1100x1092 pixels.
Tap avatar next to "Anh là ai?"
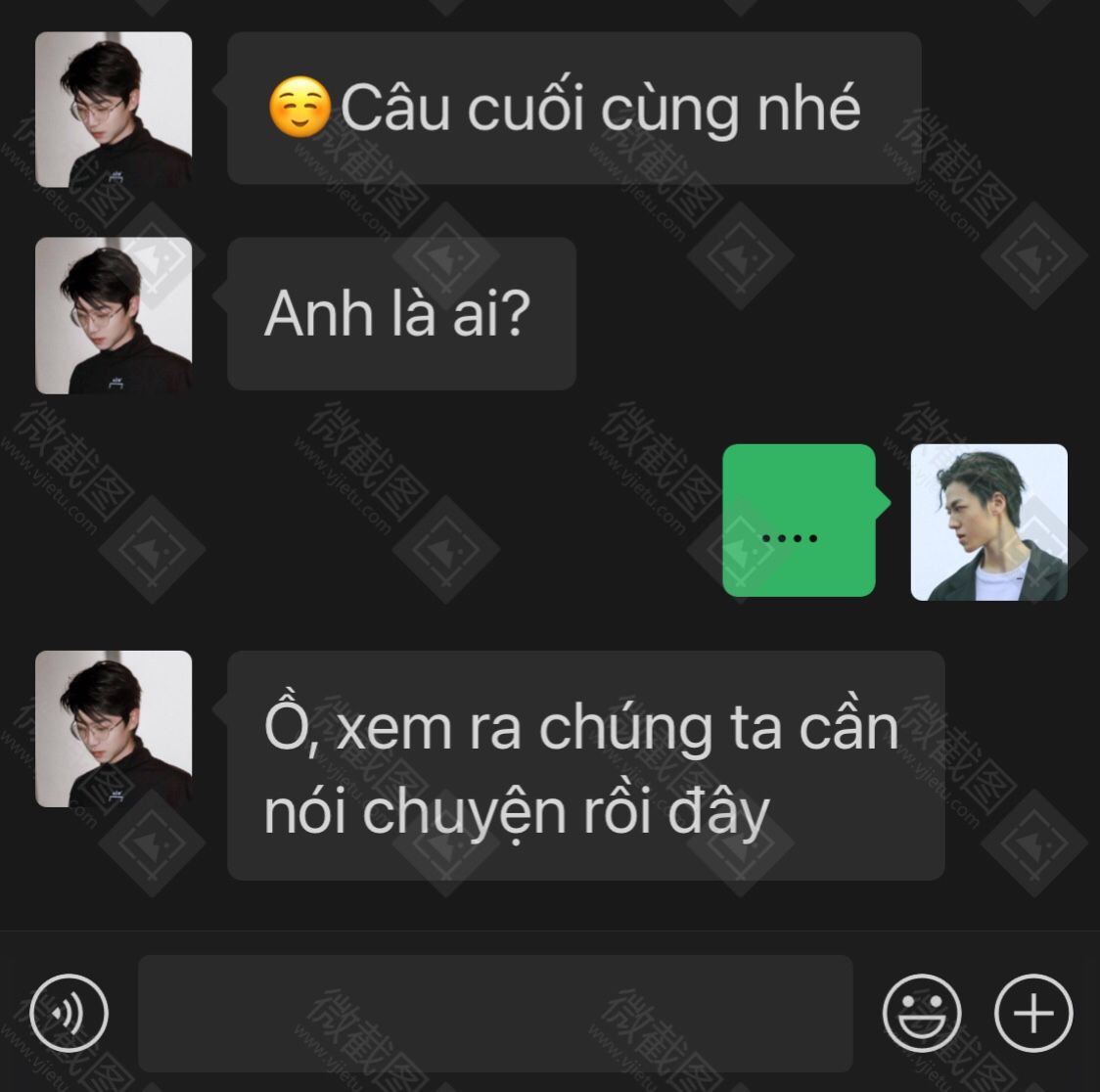114,315
